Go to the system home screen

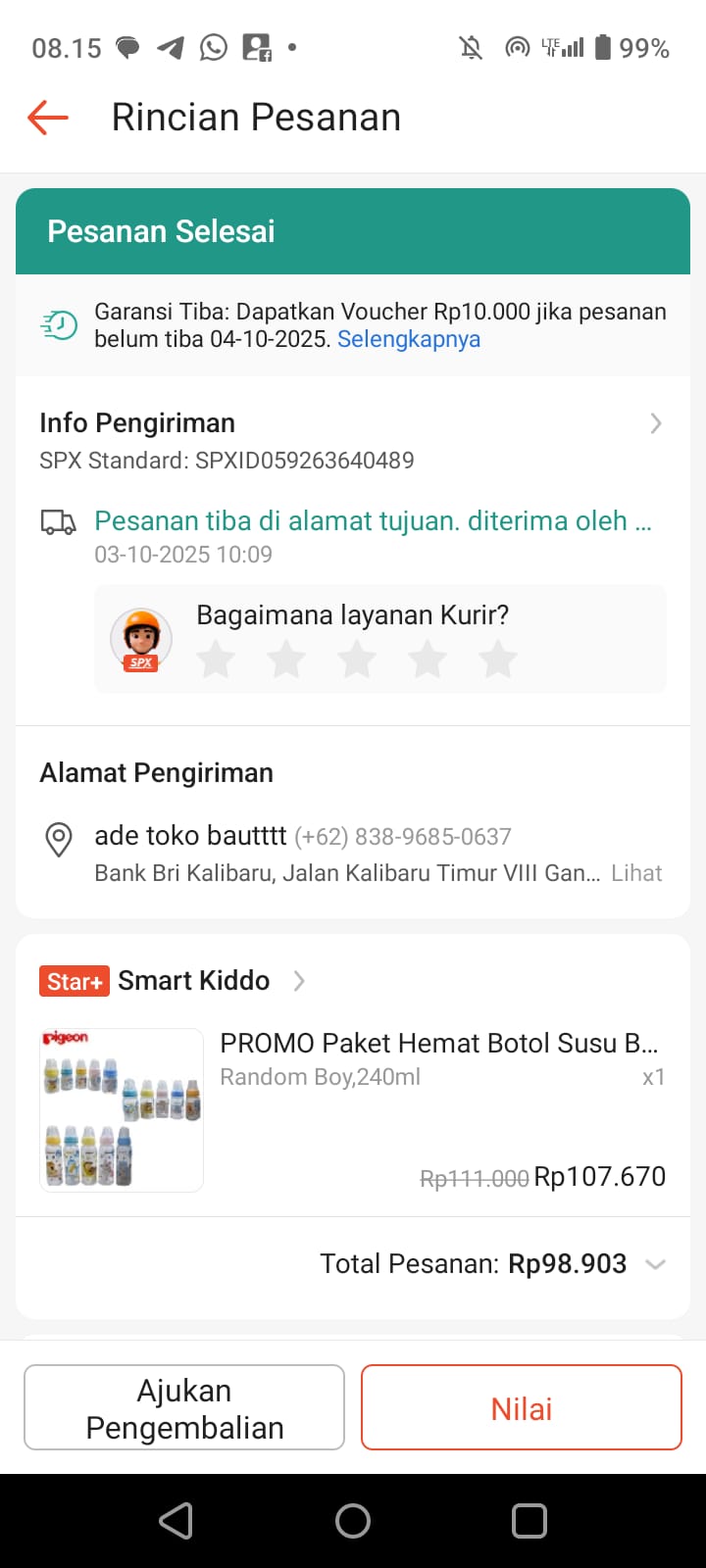(353, 1521)
